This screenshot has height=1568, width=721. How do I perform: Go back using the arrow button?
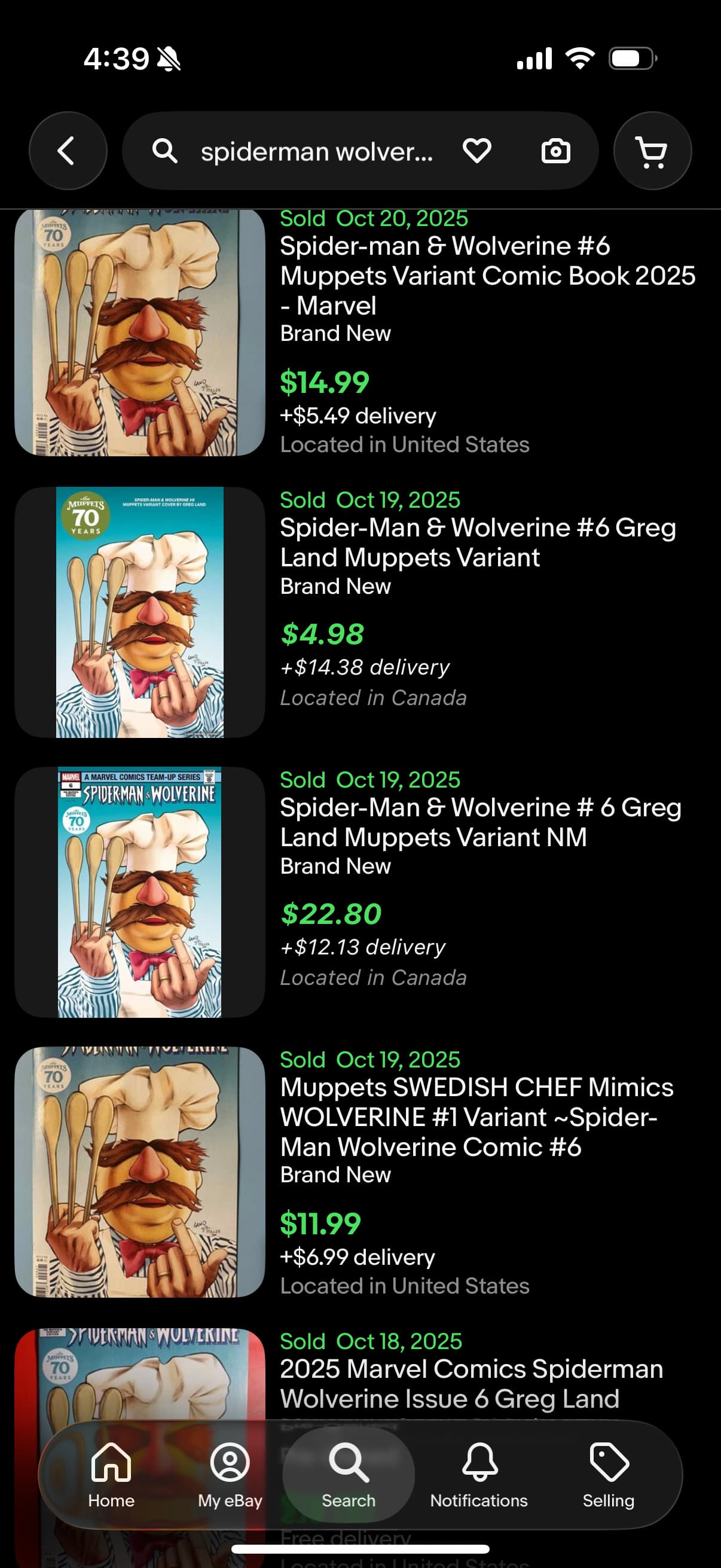click(68, 150)
